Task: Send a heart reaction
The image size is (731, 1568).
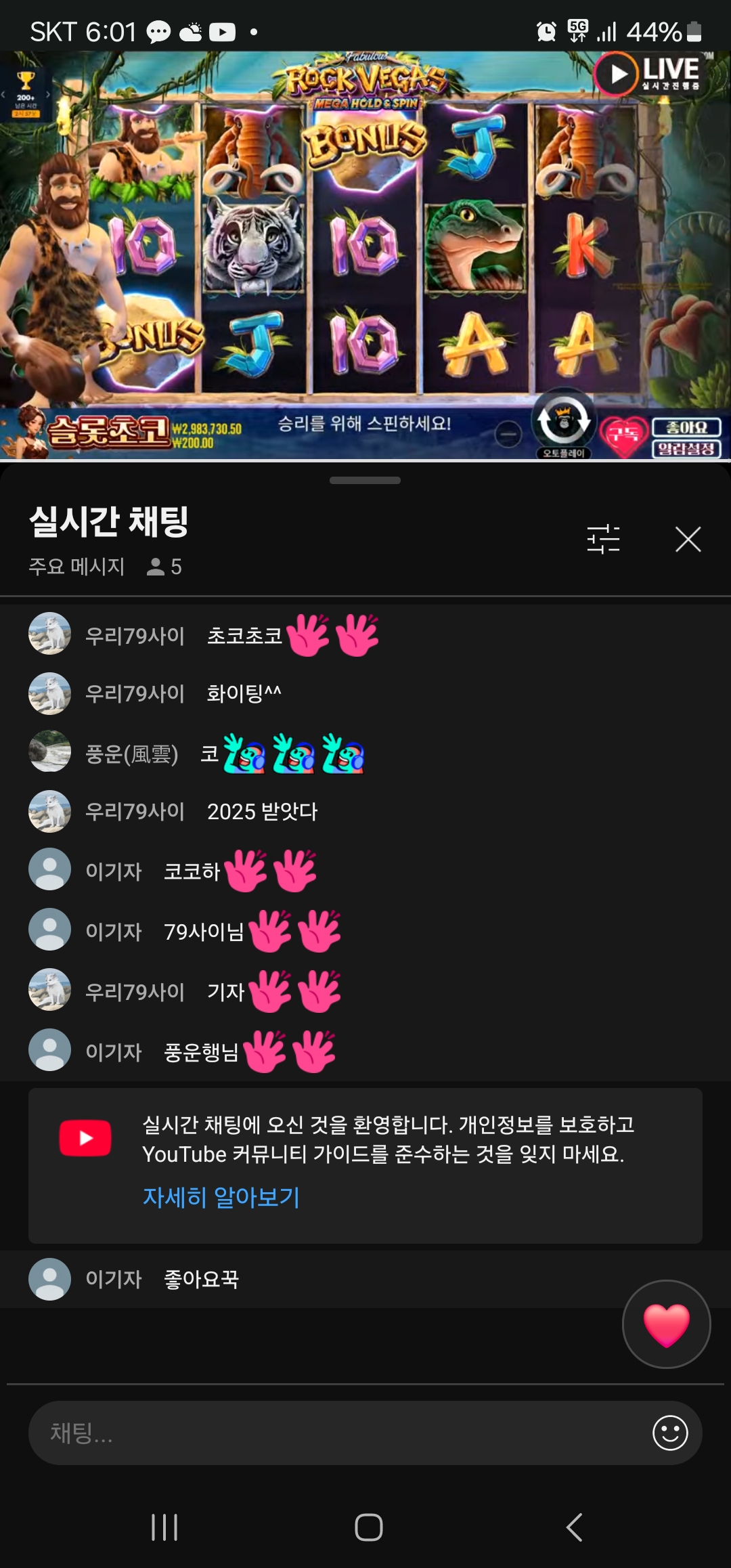Action: tap(666, 1324)
